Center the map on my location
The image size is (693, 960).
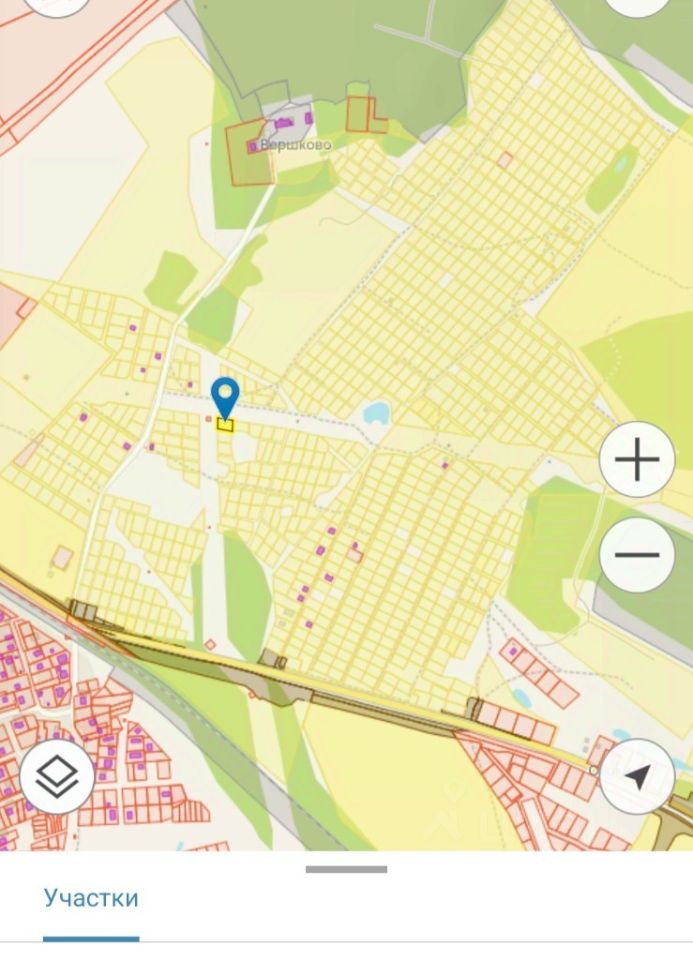637,775
